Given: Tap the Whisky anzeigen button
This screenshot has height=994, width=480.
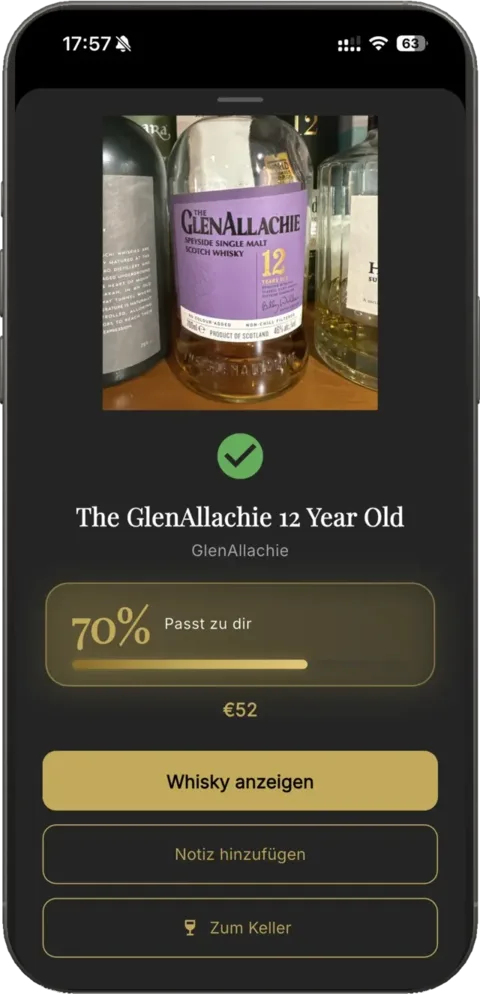Looking at the screenshot, I should pyautogui.click(x=240, y=781).
